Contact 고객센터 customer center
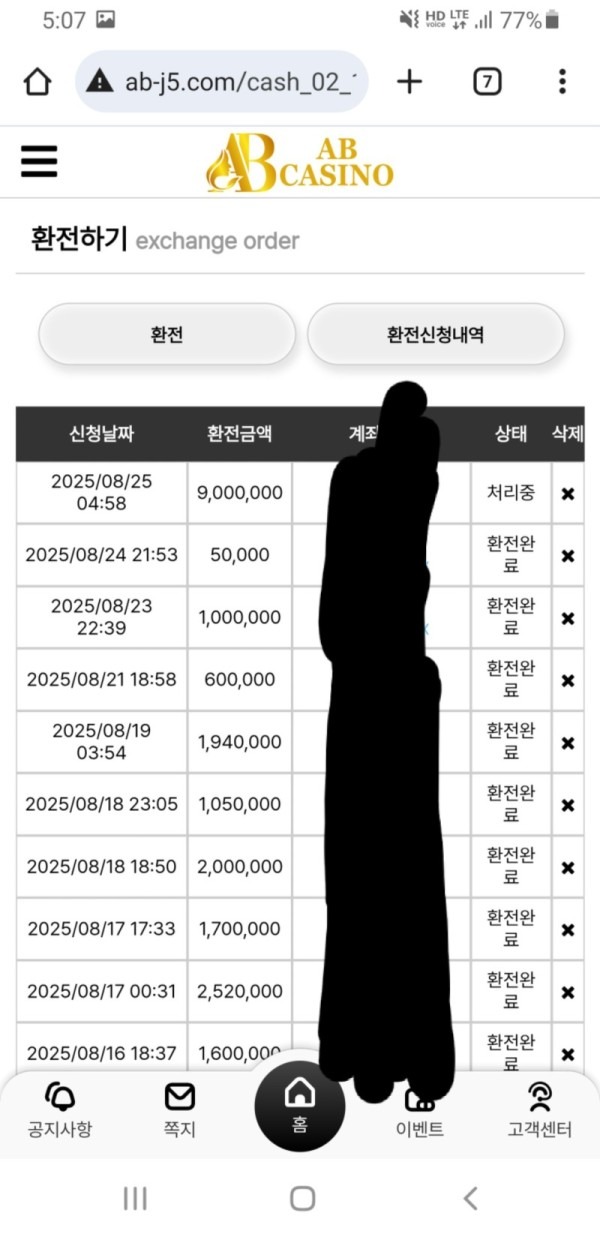 [x=539, y=1110]
